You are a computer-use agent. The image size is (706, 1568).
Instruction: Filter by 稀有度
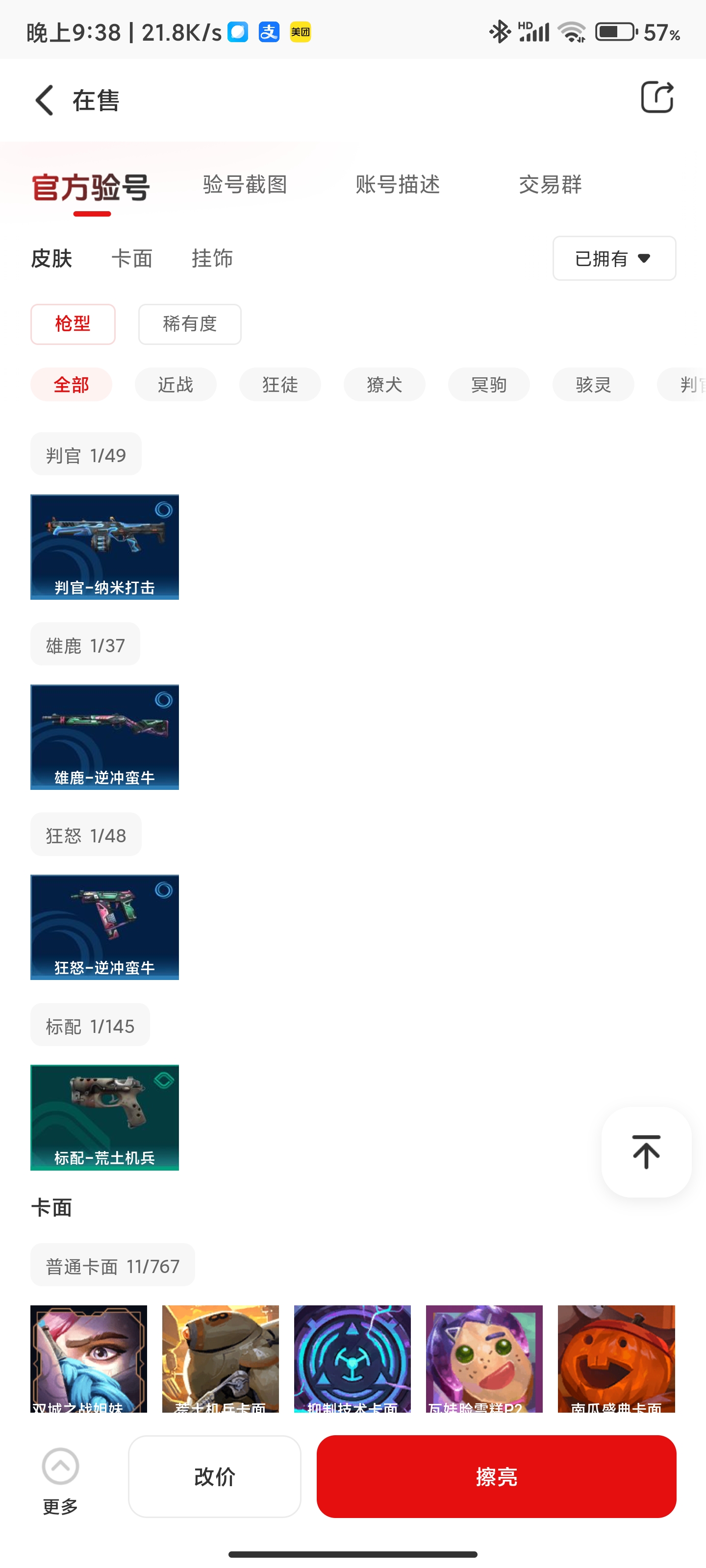coord(189,324)
